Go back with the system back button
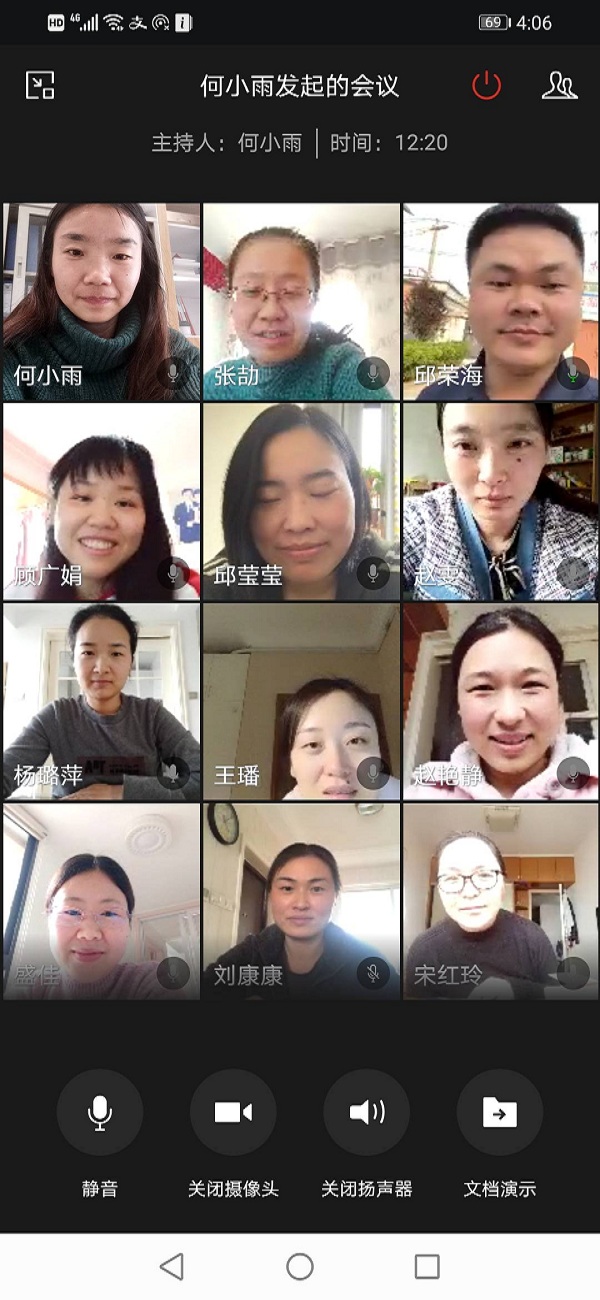The height and width of the screenshot is (1300, 600). (172, 1267)
